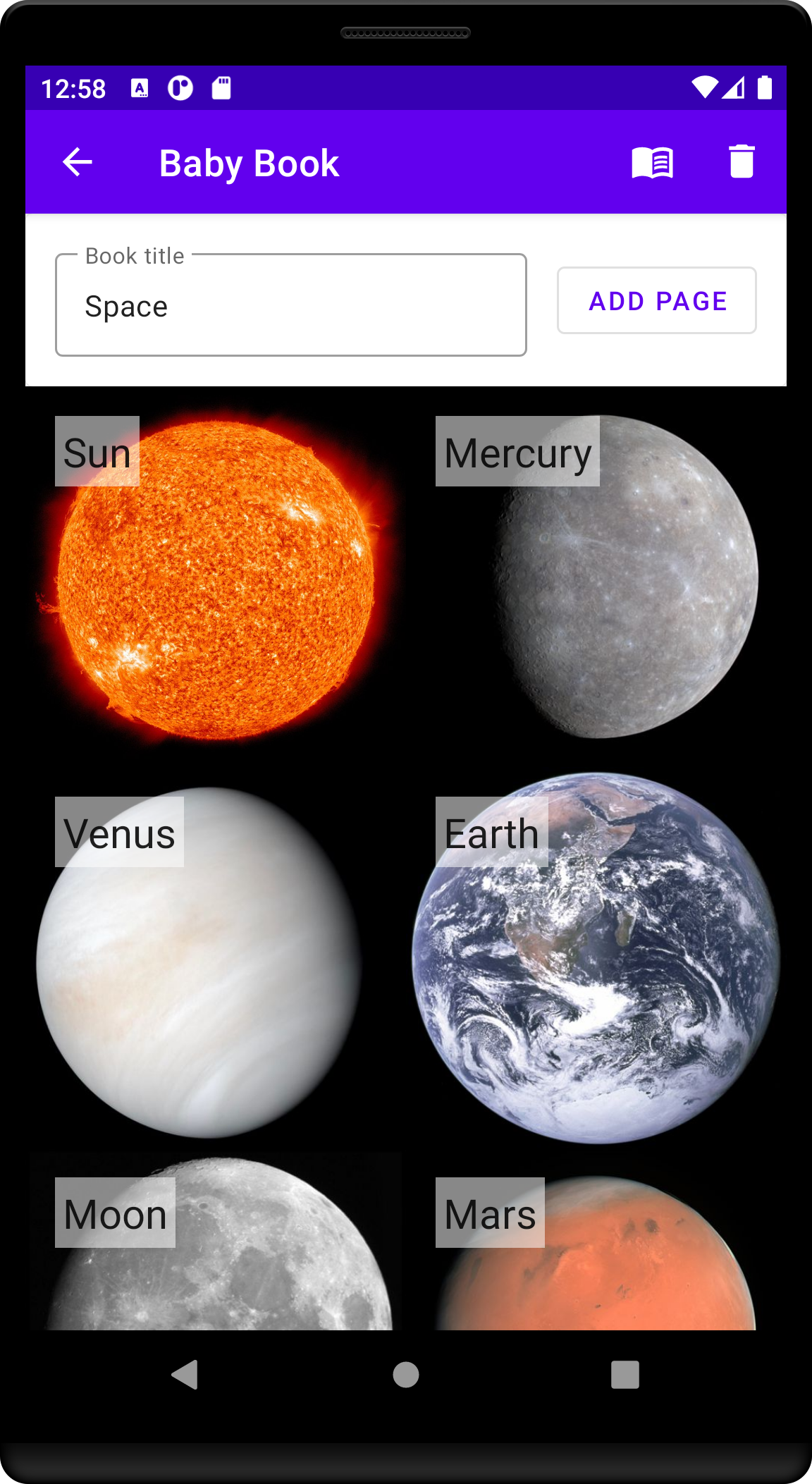Open the Earth page
The image size is (812, 1484).
596,959
